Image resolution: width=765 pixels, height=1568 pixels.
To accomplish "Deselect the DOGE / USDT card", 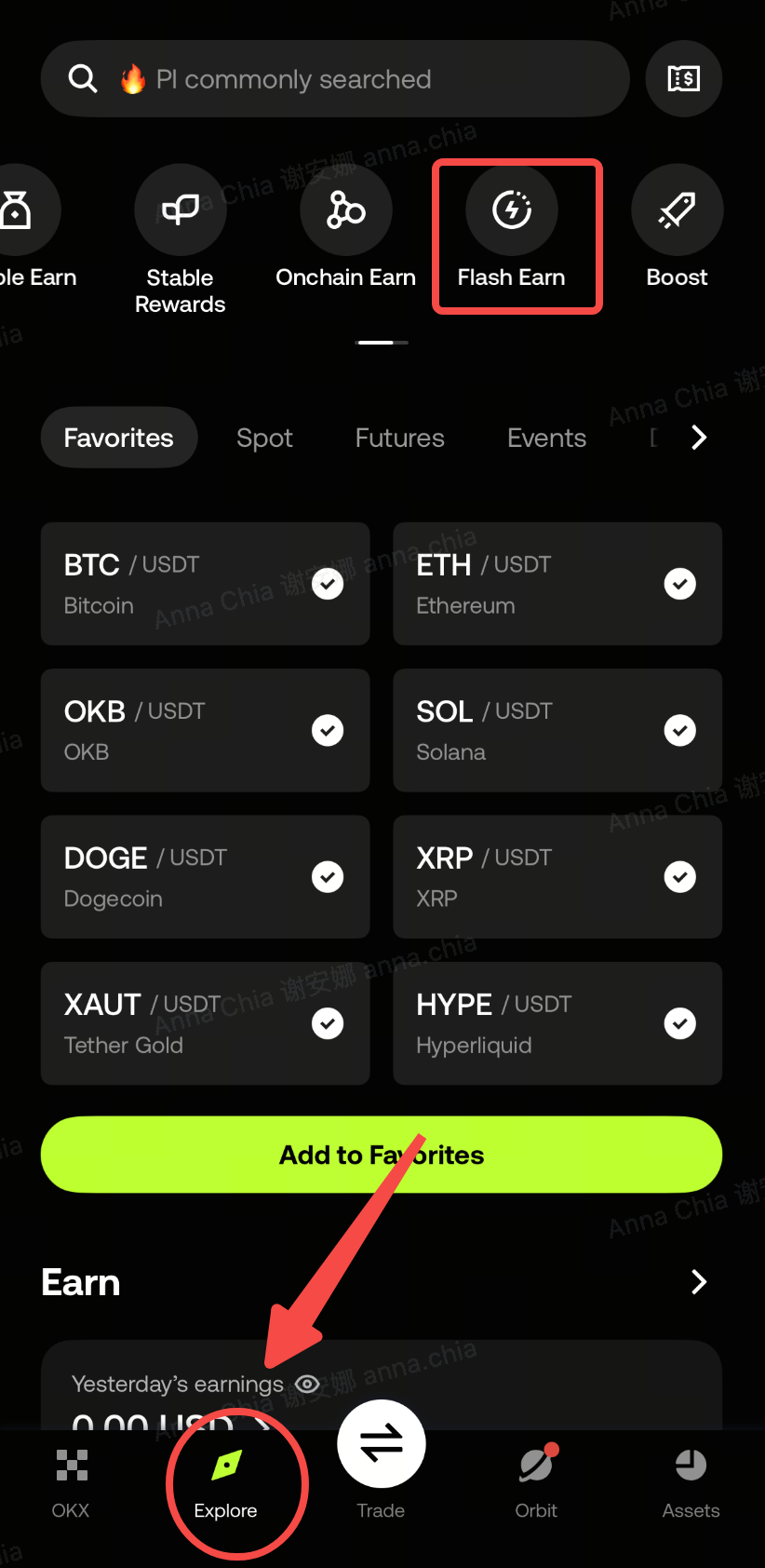I will pyautogui.click(x=205, y=877).
